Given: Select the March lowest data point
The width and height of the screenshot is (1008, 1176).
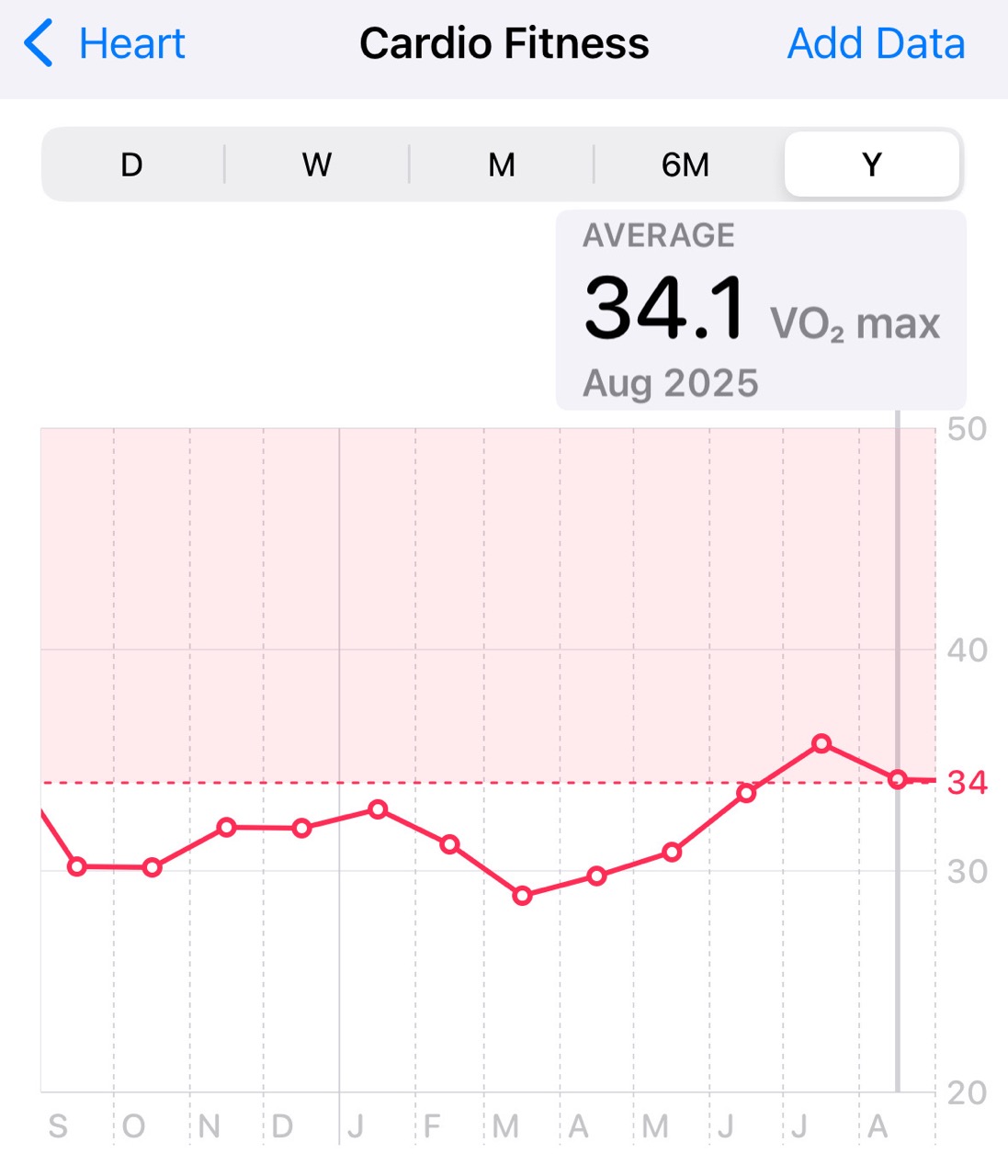Looking at the screenshot, I should point(522,896).
